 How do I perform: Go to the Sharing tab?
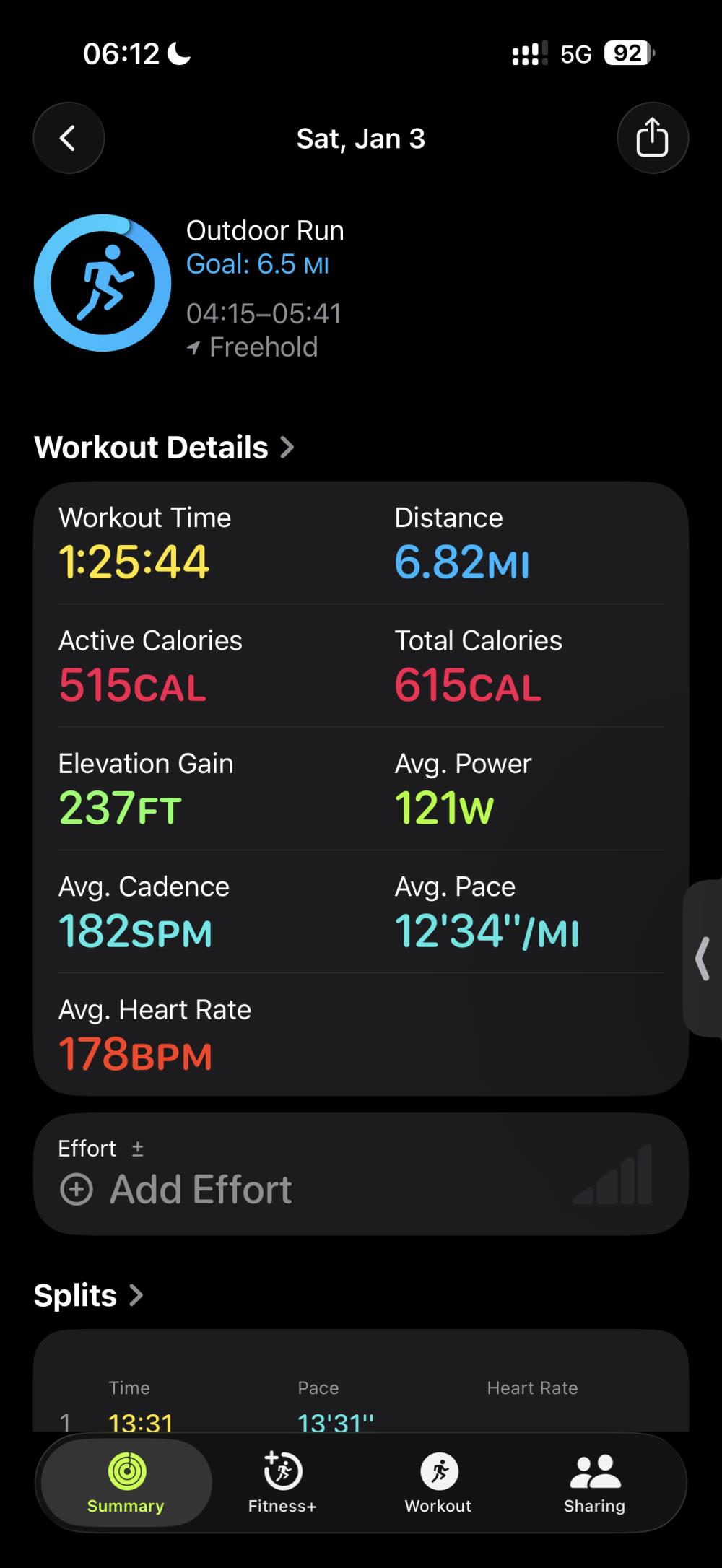(594, 1483)
